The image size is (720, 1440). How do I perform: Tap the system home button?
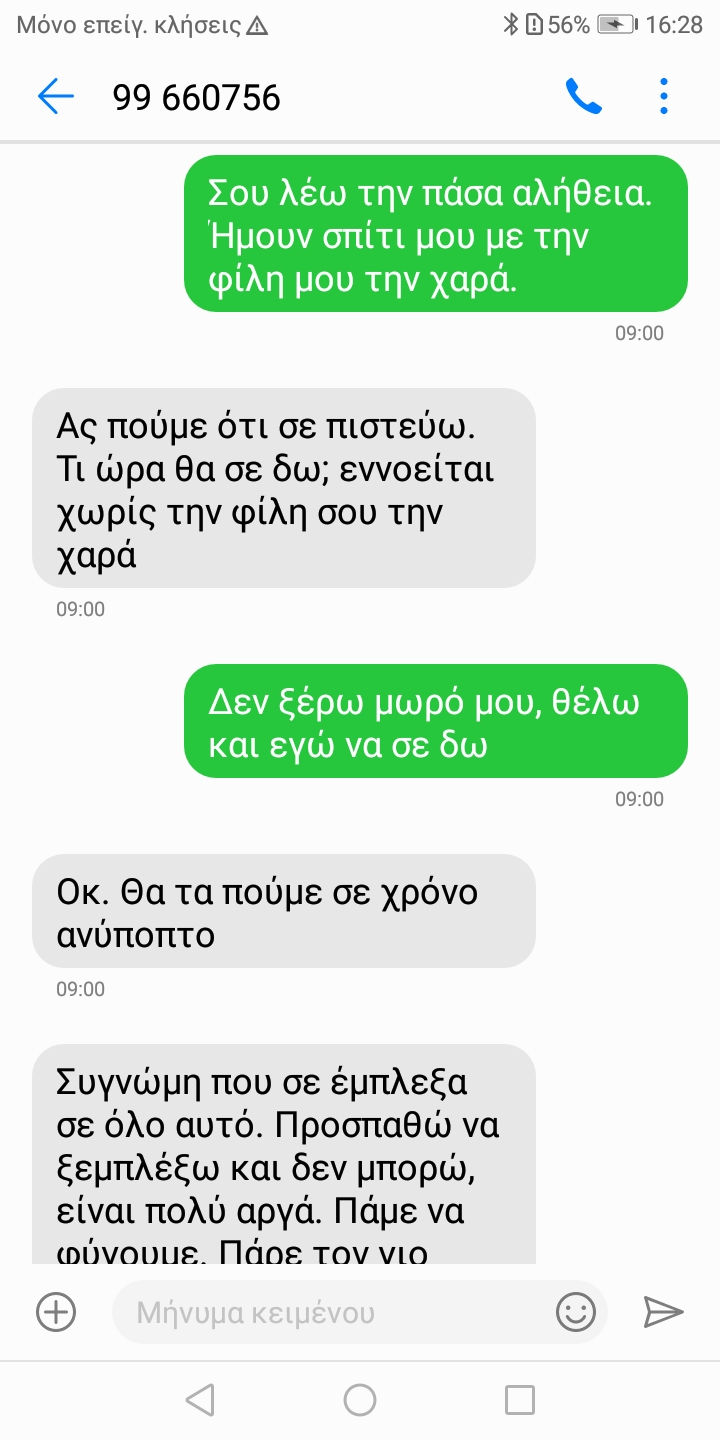360,1399
